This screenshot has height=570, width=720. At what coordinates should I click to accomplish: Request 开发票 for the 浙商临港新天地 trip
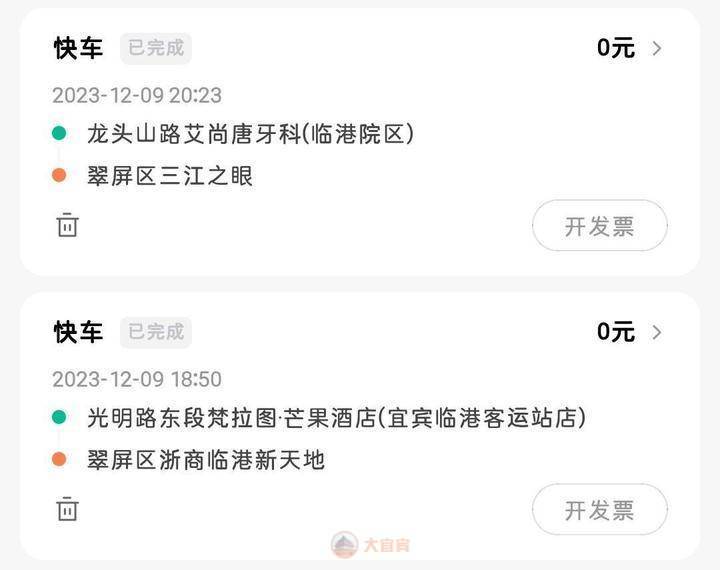click(599, 510)
